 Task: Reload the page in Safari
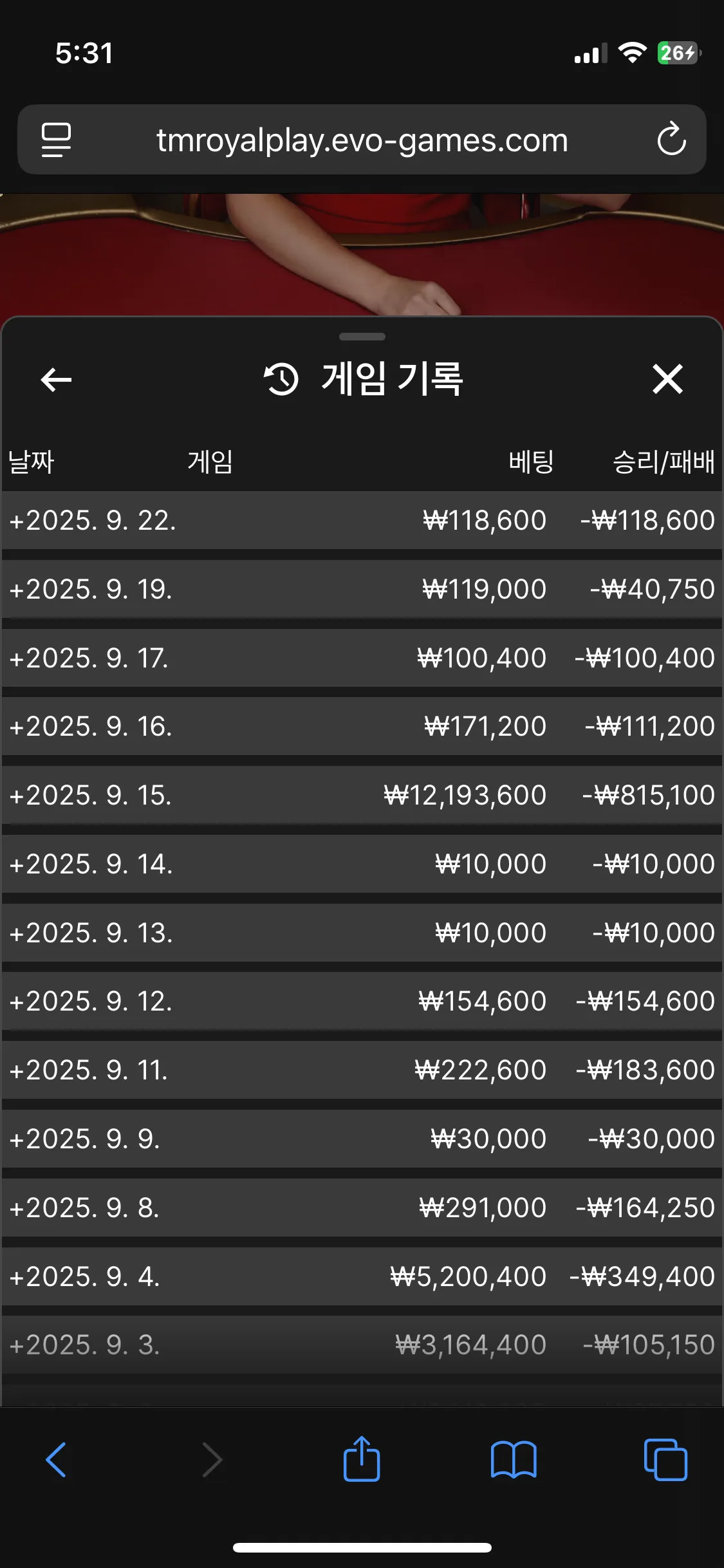click(x=671, y=139)
